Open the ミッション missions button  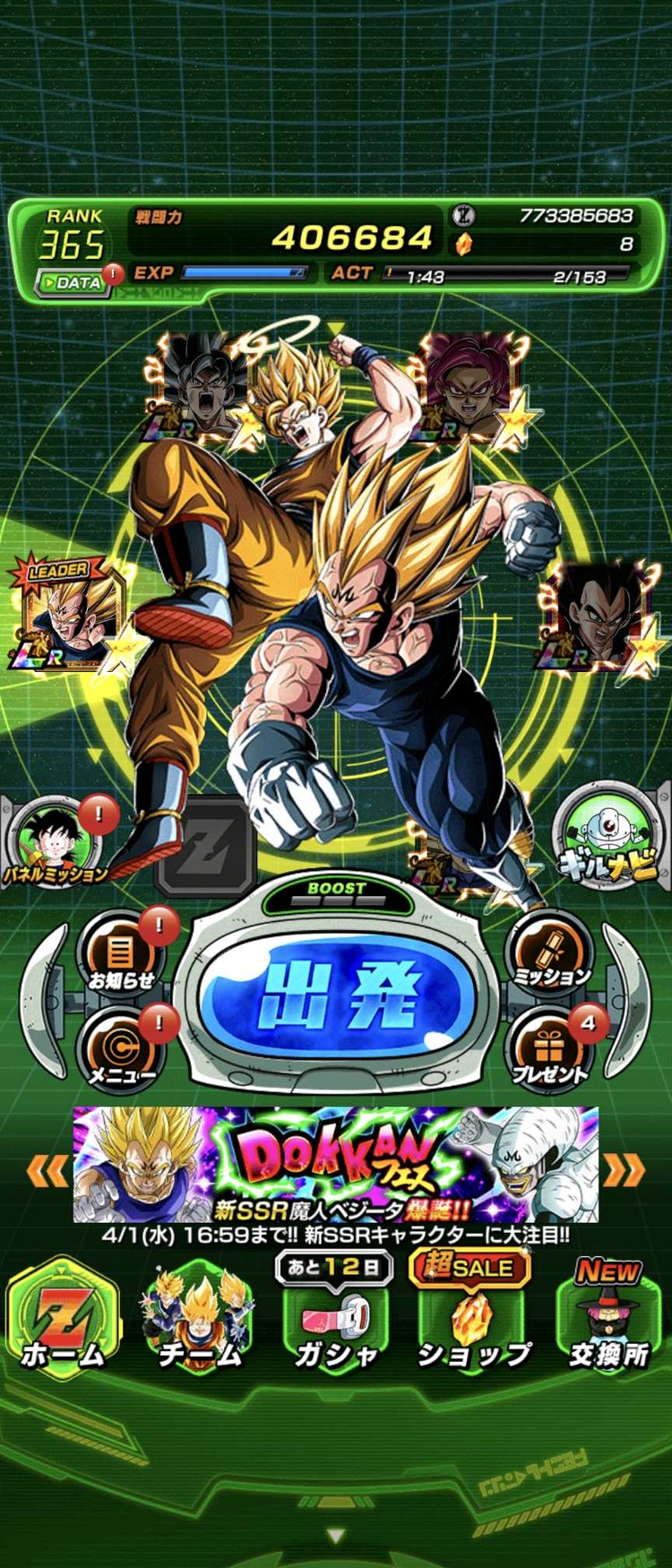pos(550,956)
